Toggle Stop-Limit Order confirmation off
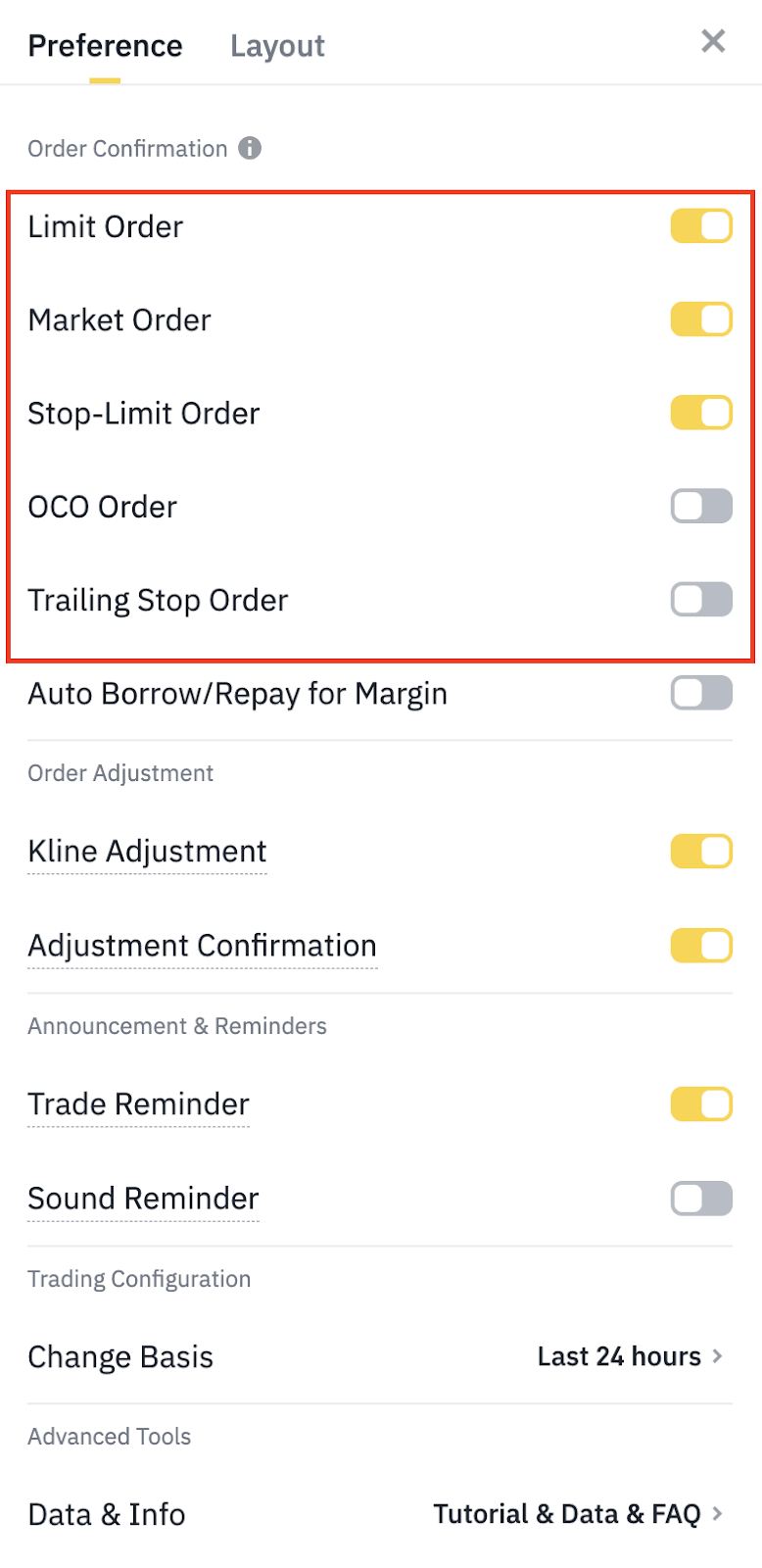The image size is (762, 1568). pos(701,413)
